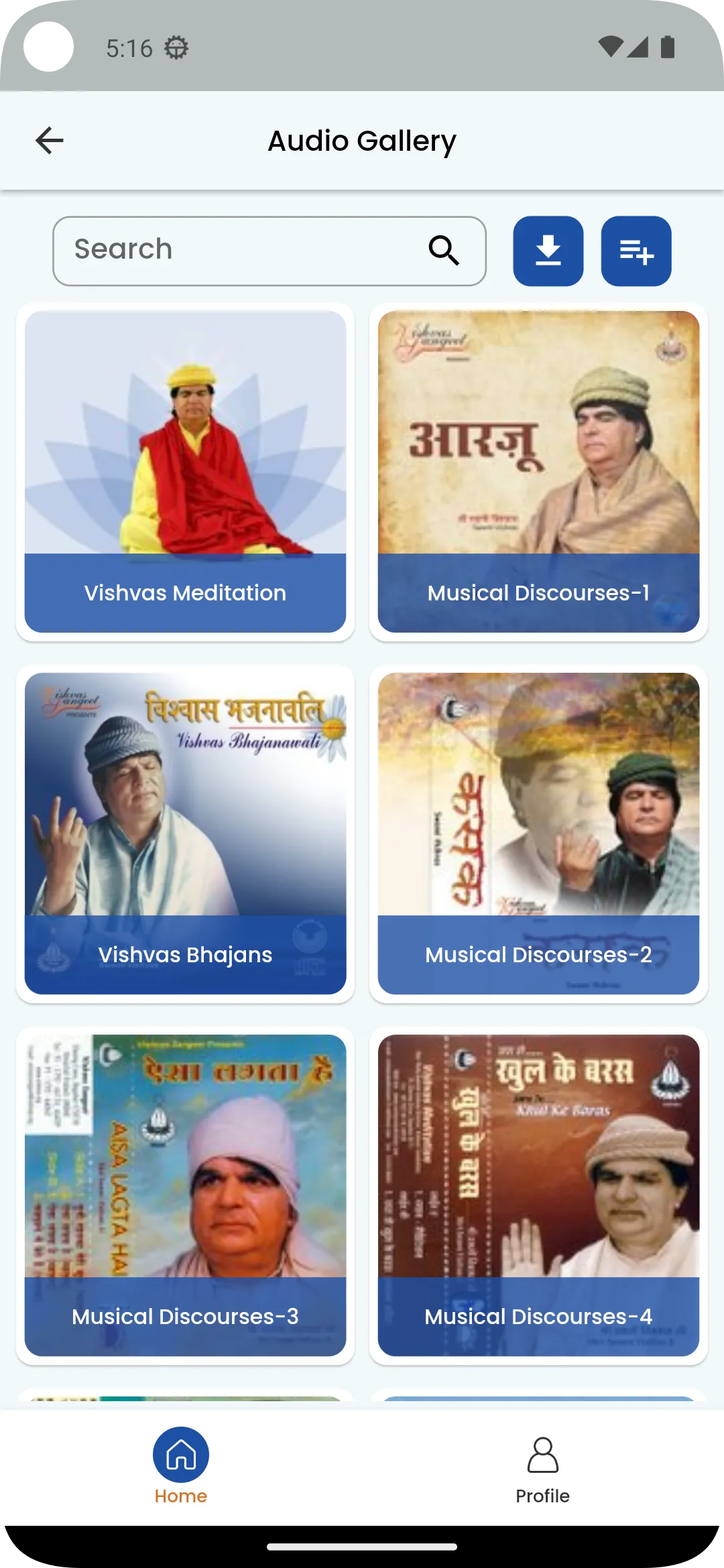
Task: Tap the magnifier search icon
Action: pyautogui.click(x=444, y=251)
